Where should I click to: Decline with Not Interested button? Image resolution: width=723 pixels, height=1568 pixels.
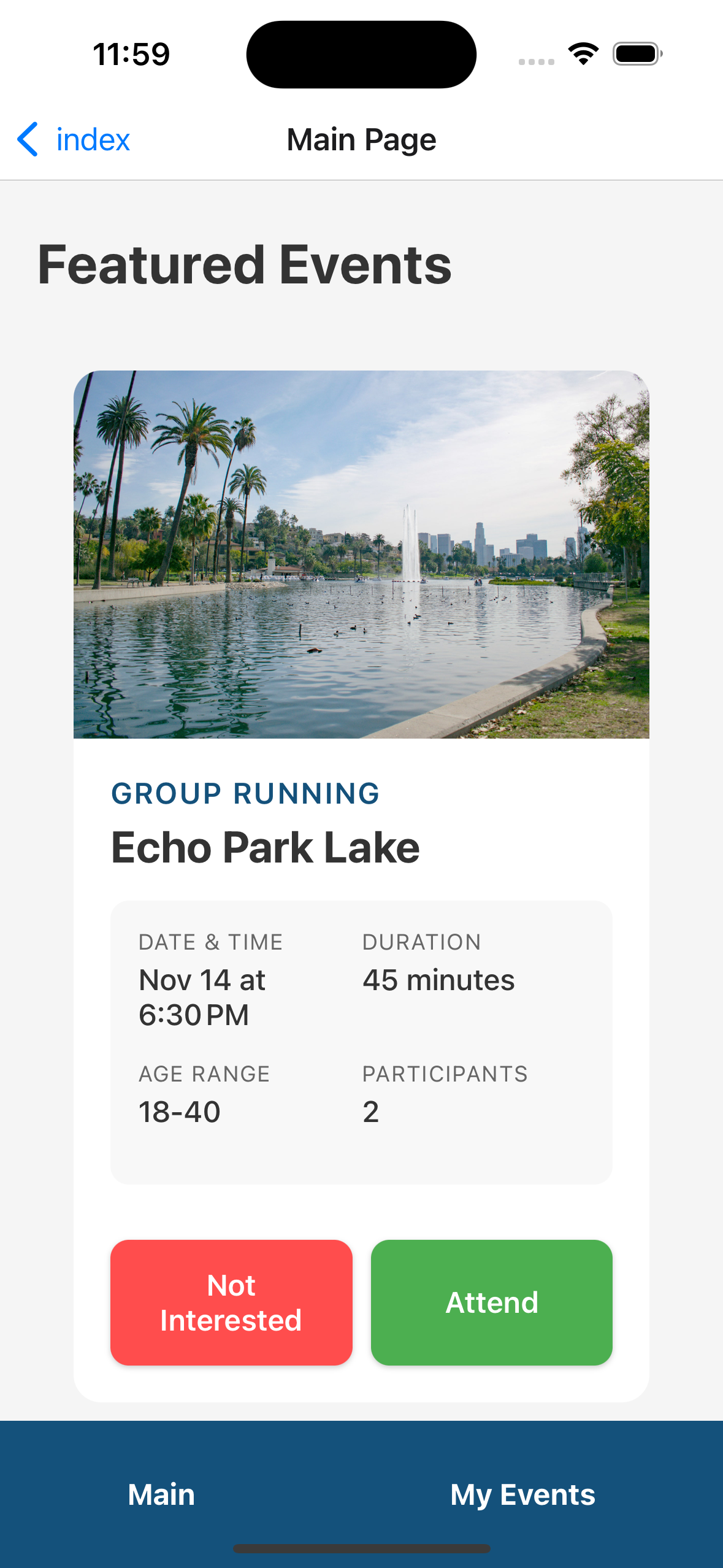click(231, 1302)
